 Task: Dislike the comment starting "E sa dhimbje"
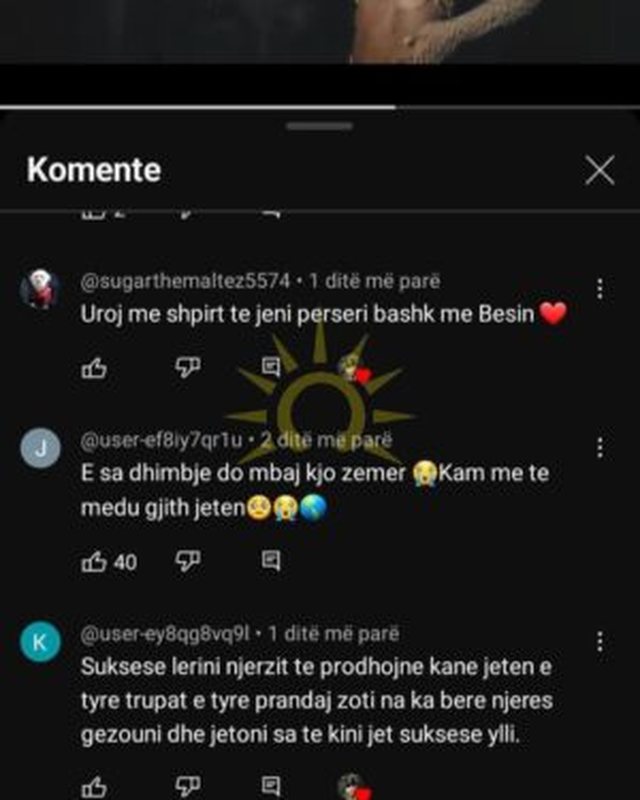coord(187,562)
